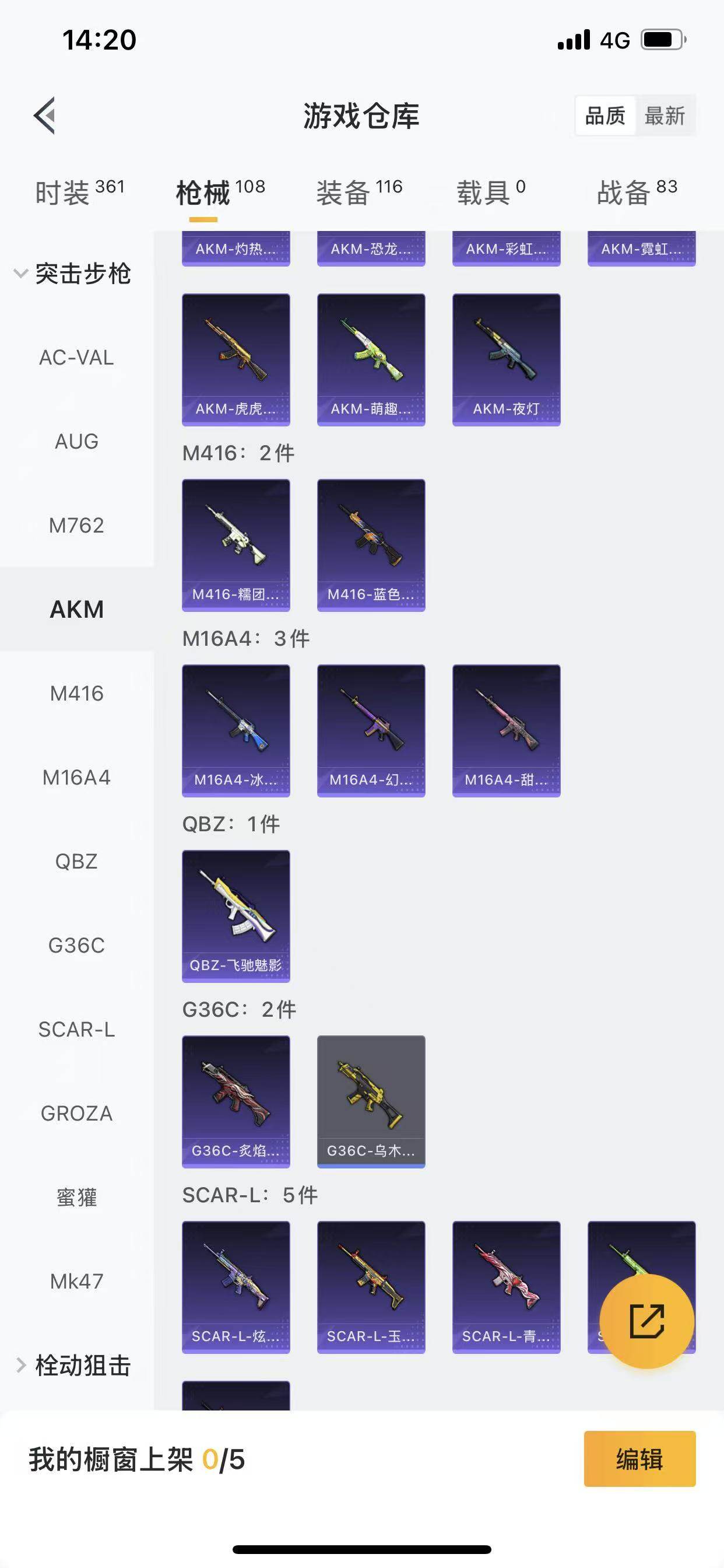The image size is (724, 1568).
Task: Open the AKM-夜灯 skin
Action: [x=506, y=359]
